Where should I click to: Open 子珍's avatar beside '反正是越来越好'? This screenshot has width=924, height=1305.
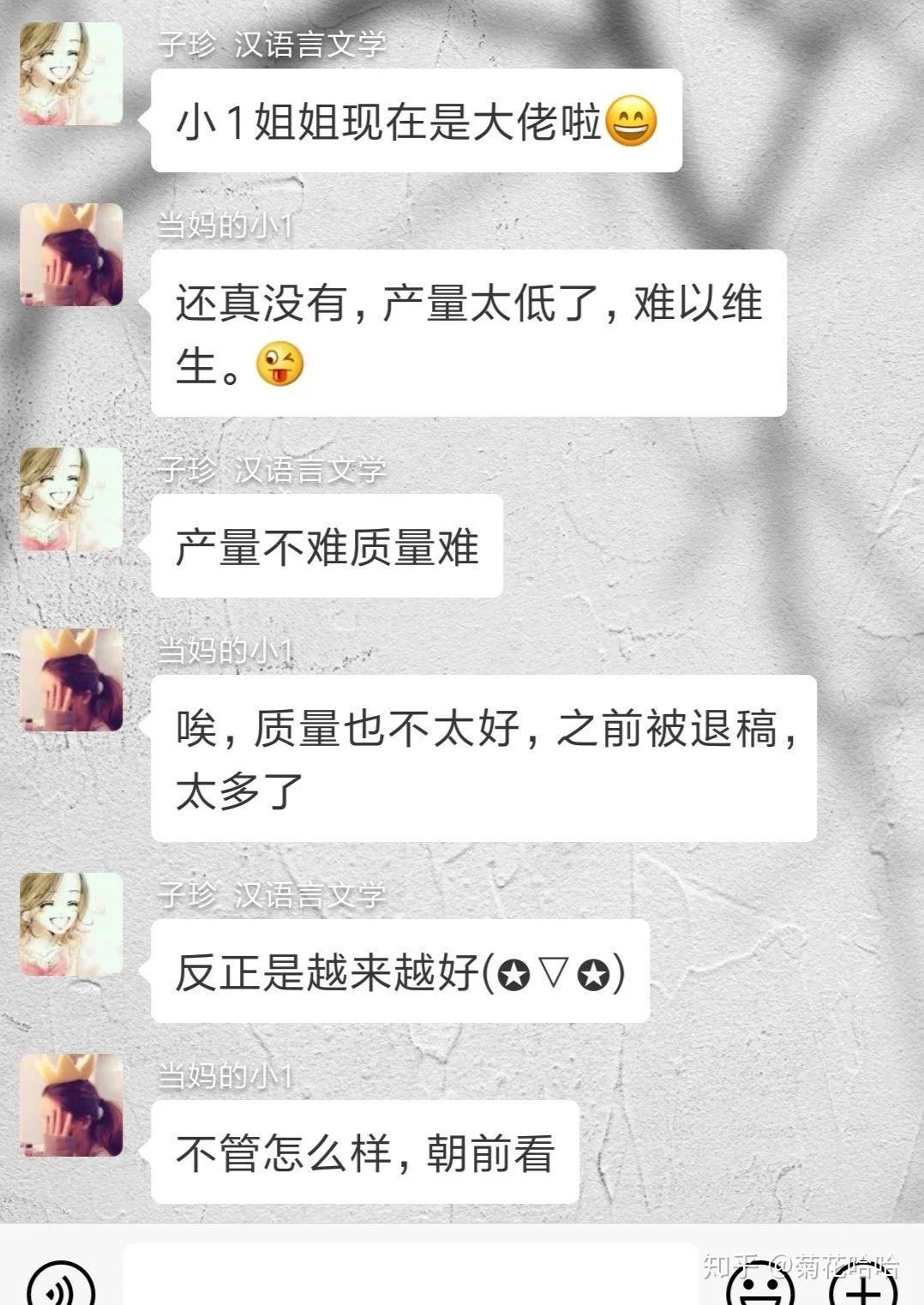click(71, 924)
